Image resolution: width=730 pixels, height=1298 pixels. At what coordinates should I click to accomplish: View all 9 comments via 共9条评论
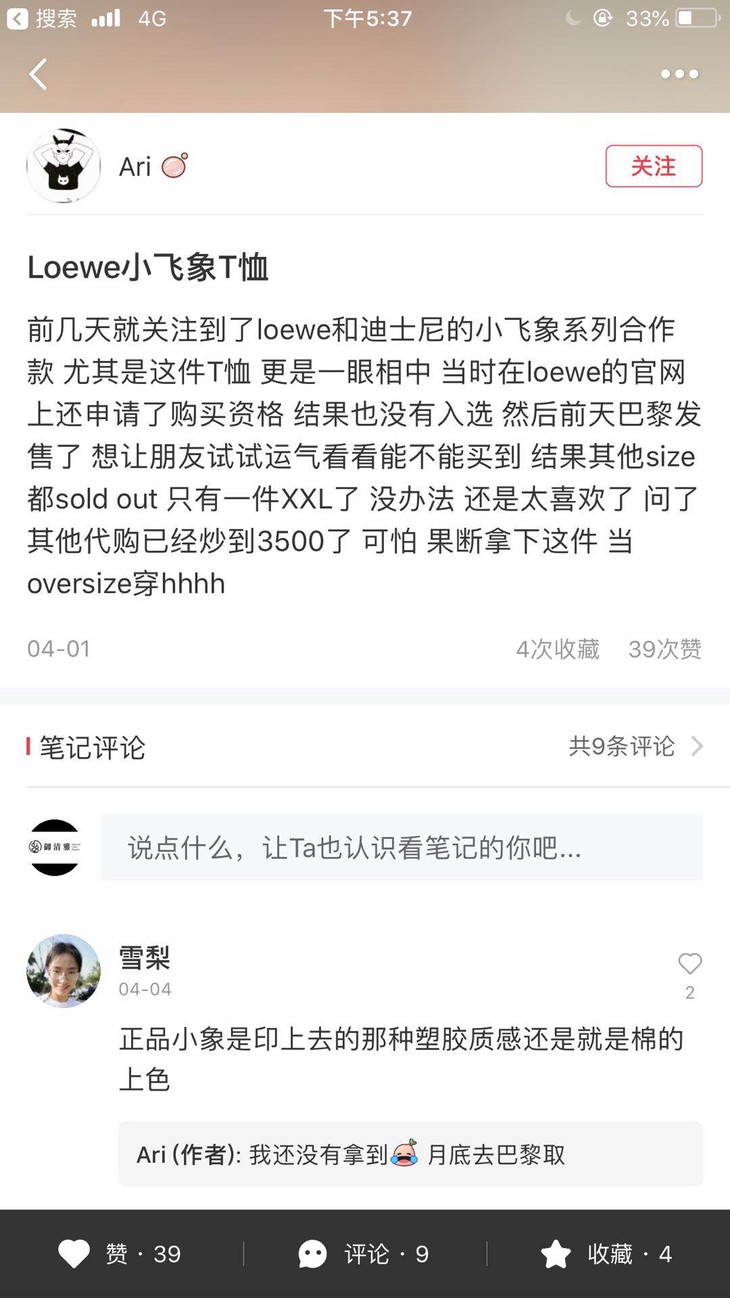[636, 746]
